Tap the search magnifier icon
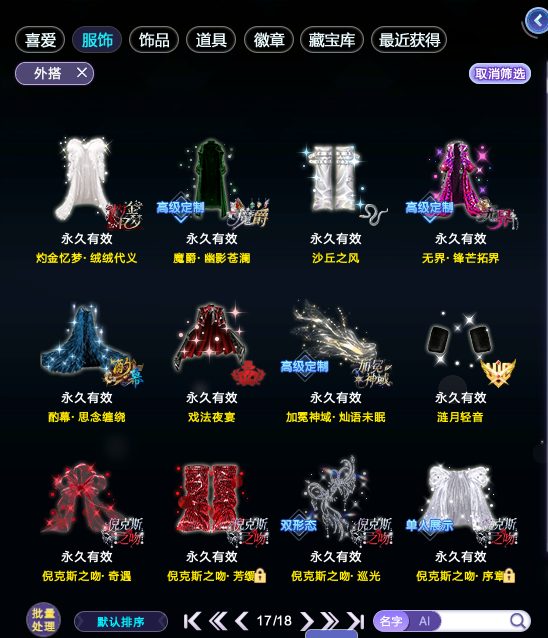 click(x=517, y=621)
